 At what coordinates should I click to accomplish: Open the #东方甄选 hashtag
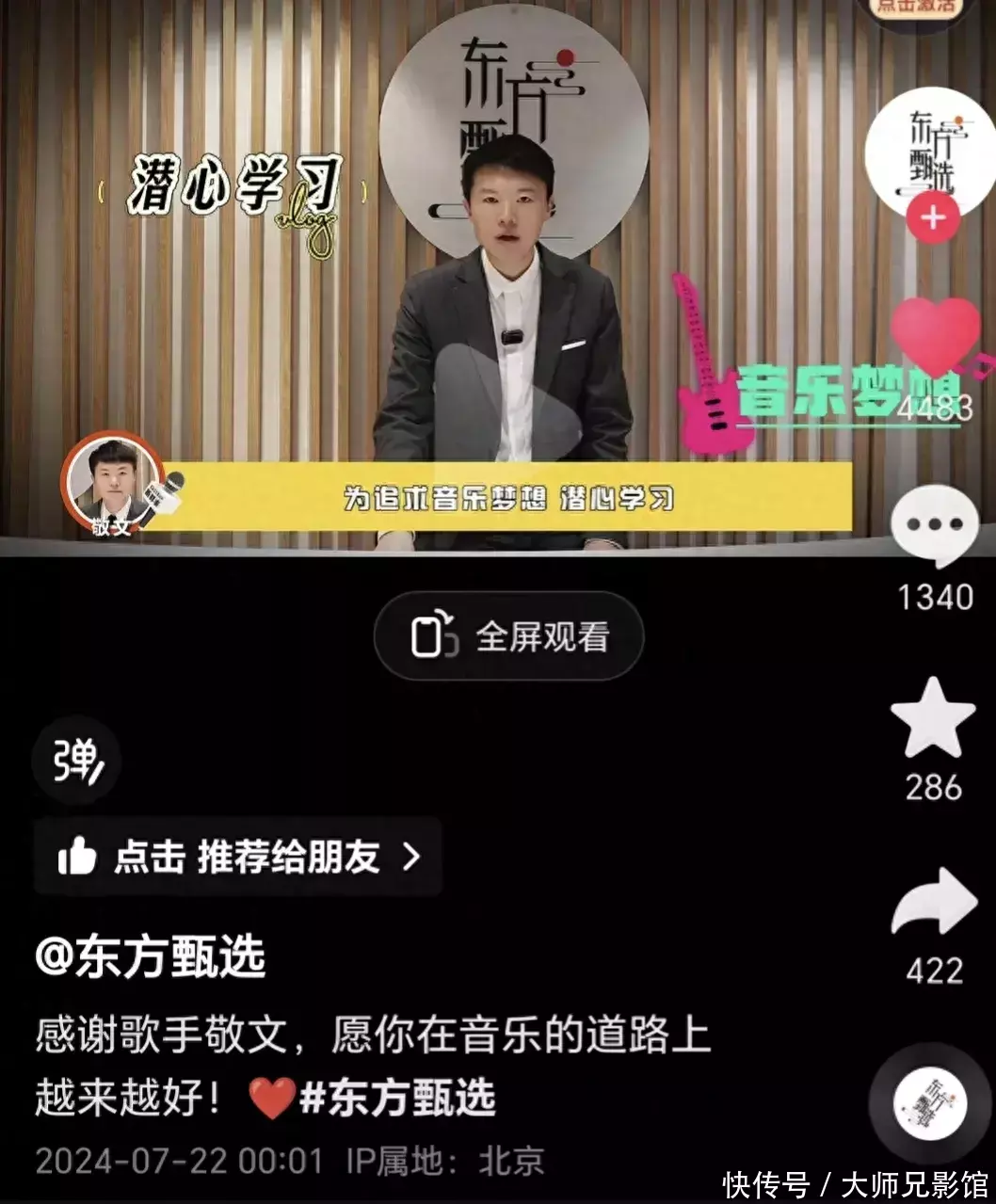point(397,1099)
